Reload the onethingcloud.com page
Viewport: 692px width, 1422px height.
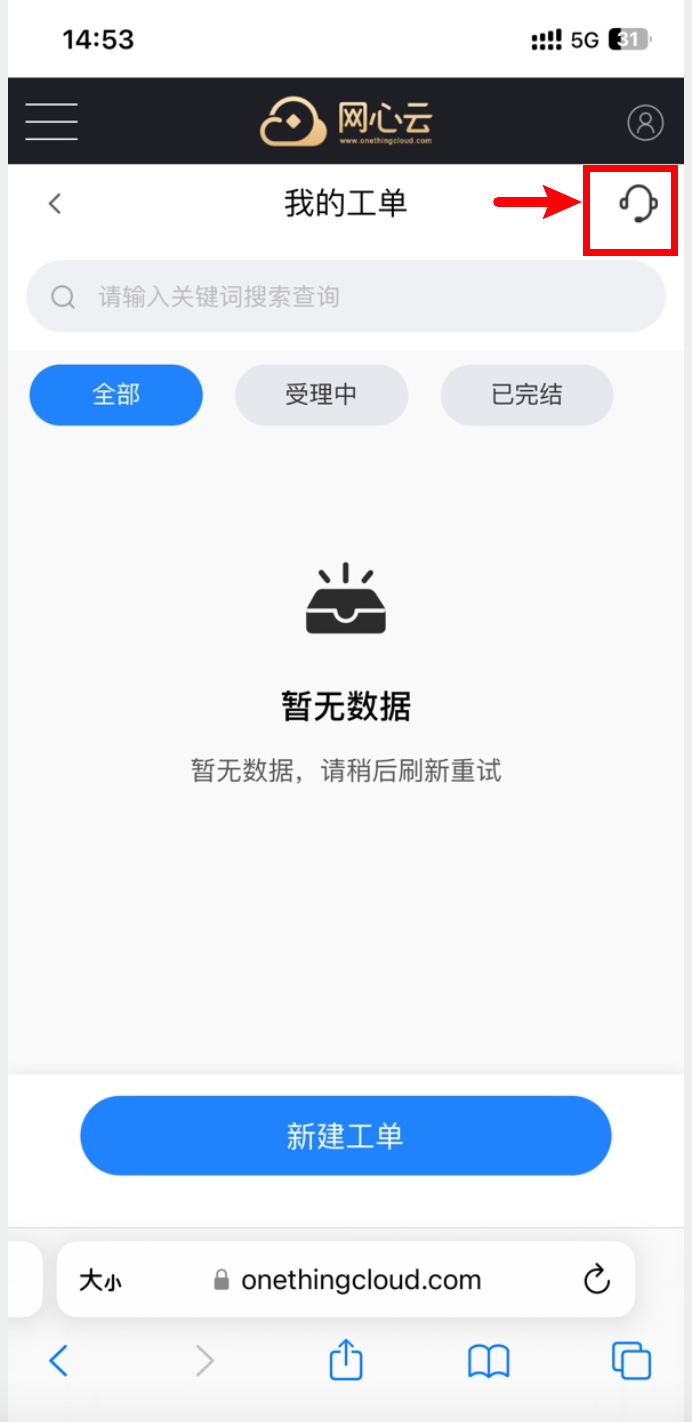(596, 1280)
